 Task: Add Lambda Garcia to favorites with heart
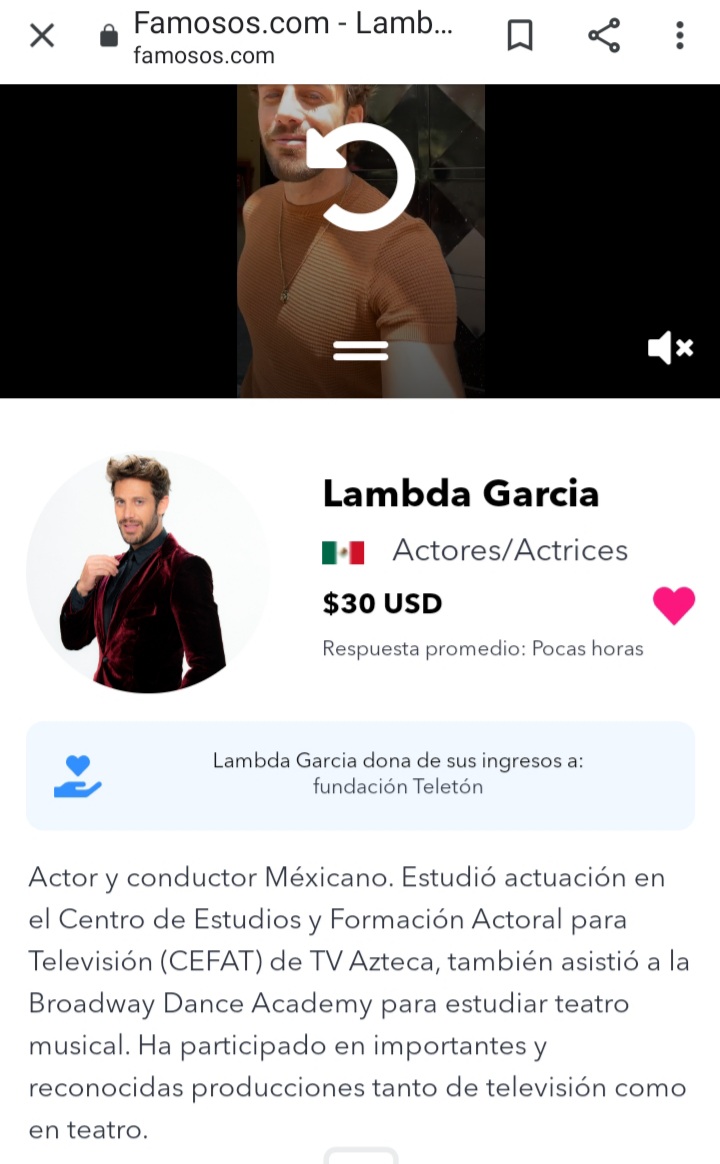click(x=673, y=606)
